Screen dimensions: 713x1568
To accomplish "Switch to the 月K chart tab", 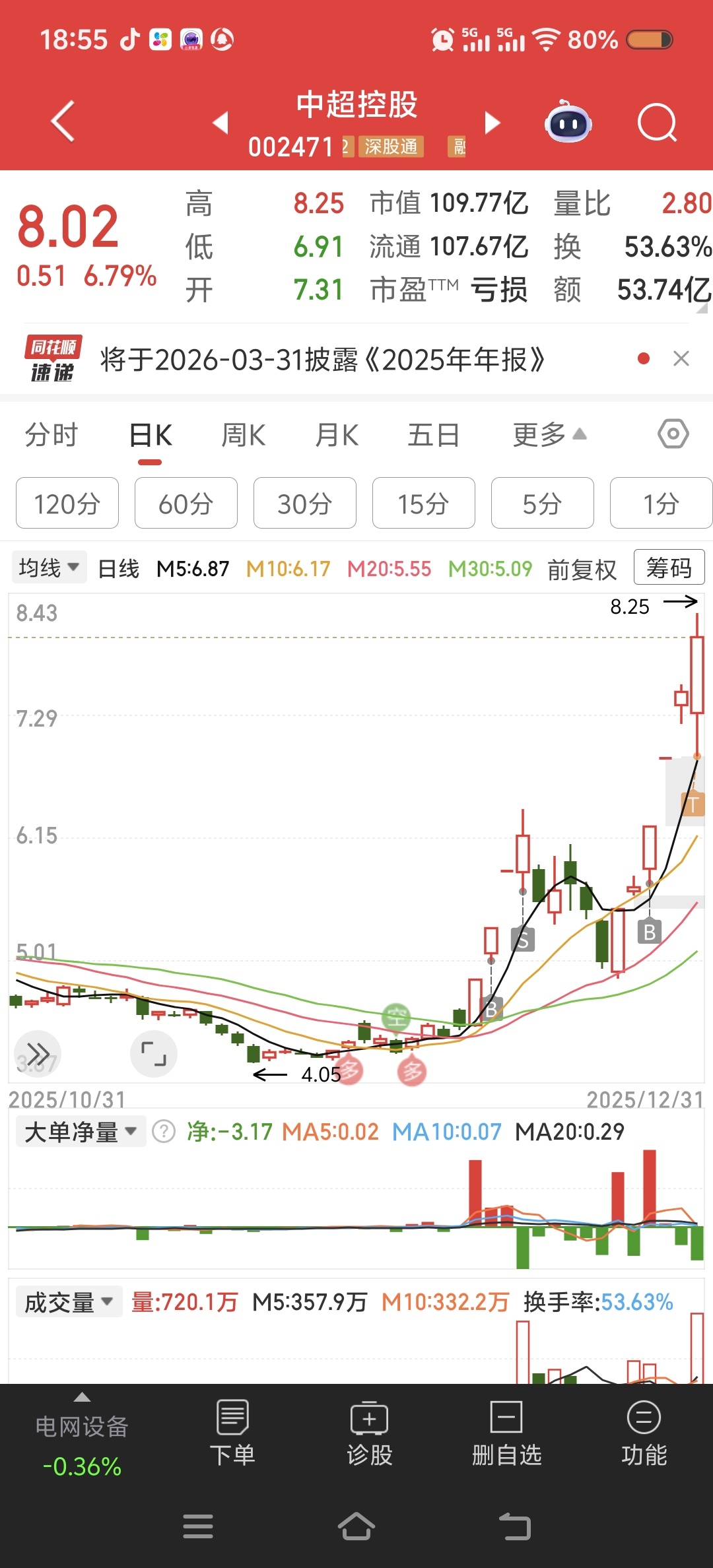I will point(337,436).
